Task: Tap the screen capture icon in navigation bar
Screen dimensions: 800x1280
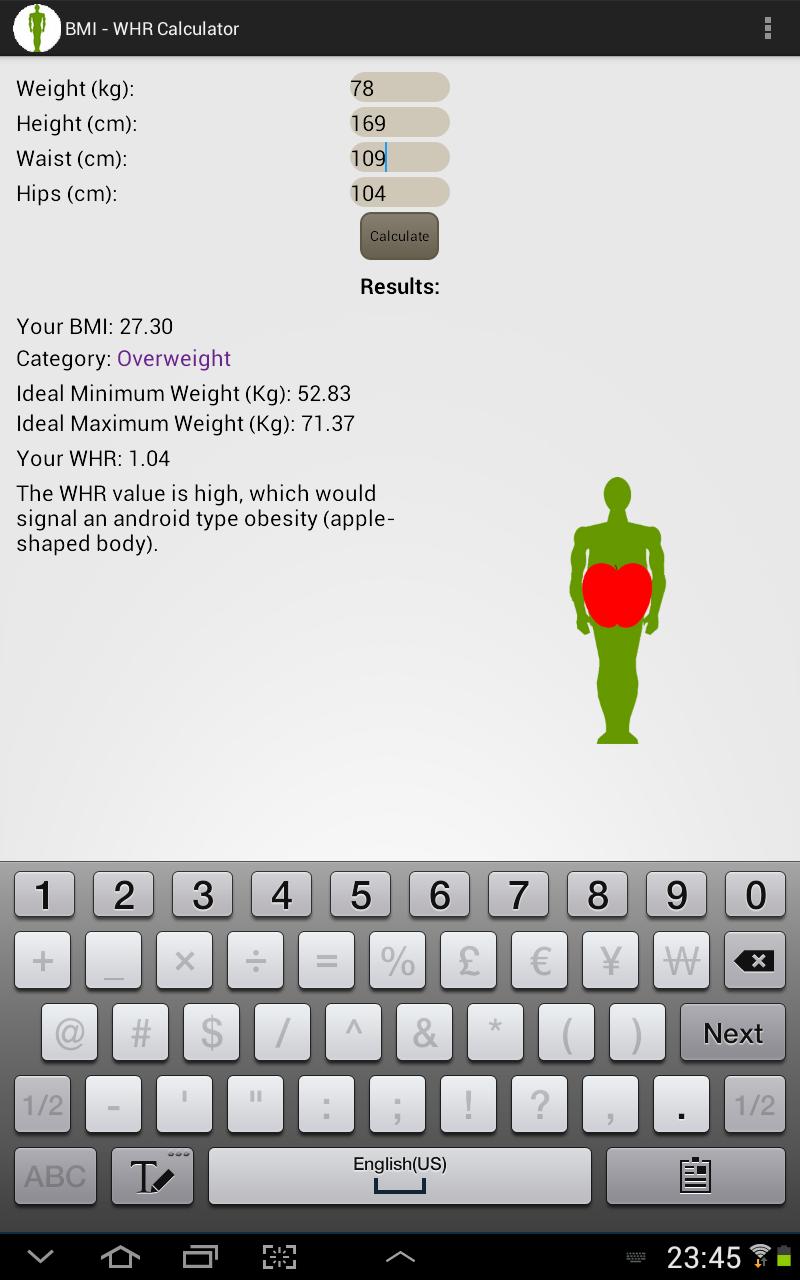Action: [x=280, y=1256]
